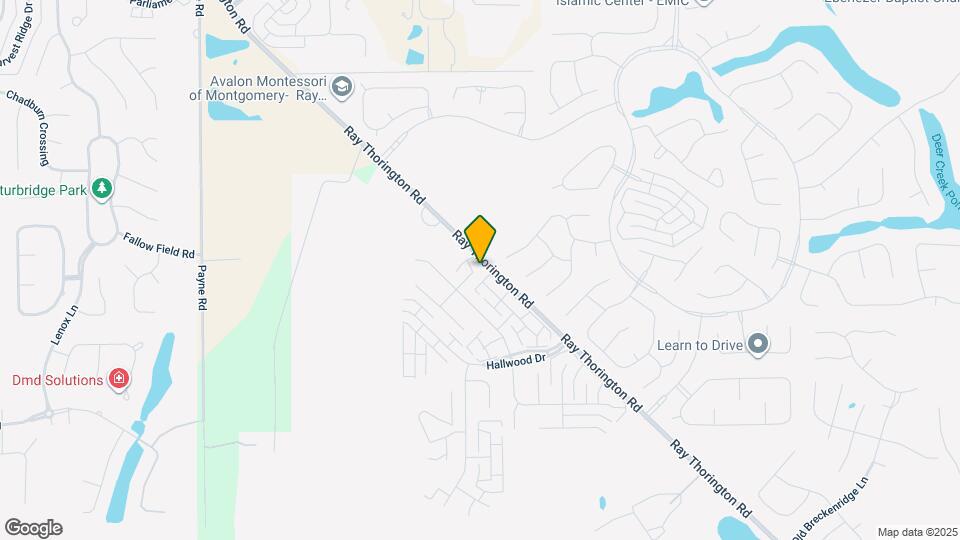Tap the orange location marker
Viewport: 960px width, 540px height.
click(x=481, y=238)
